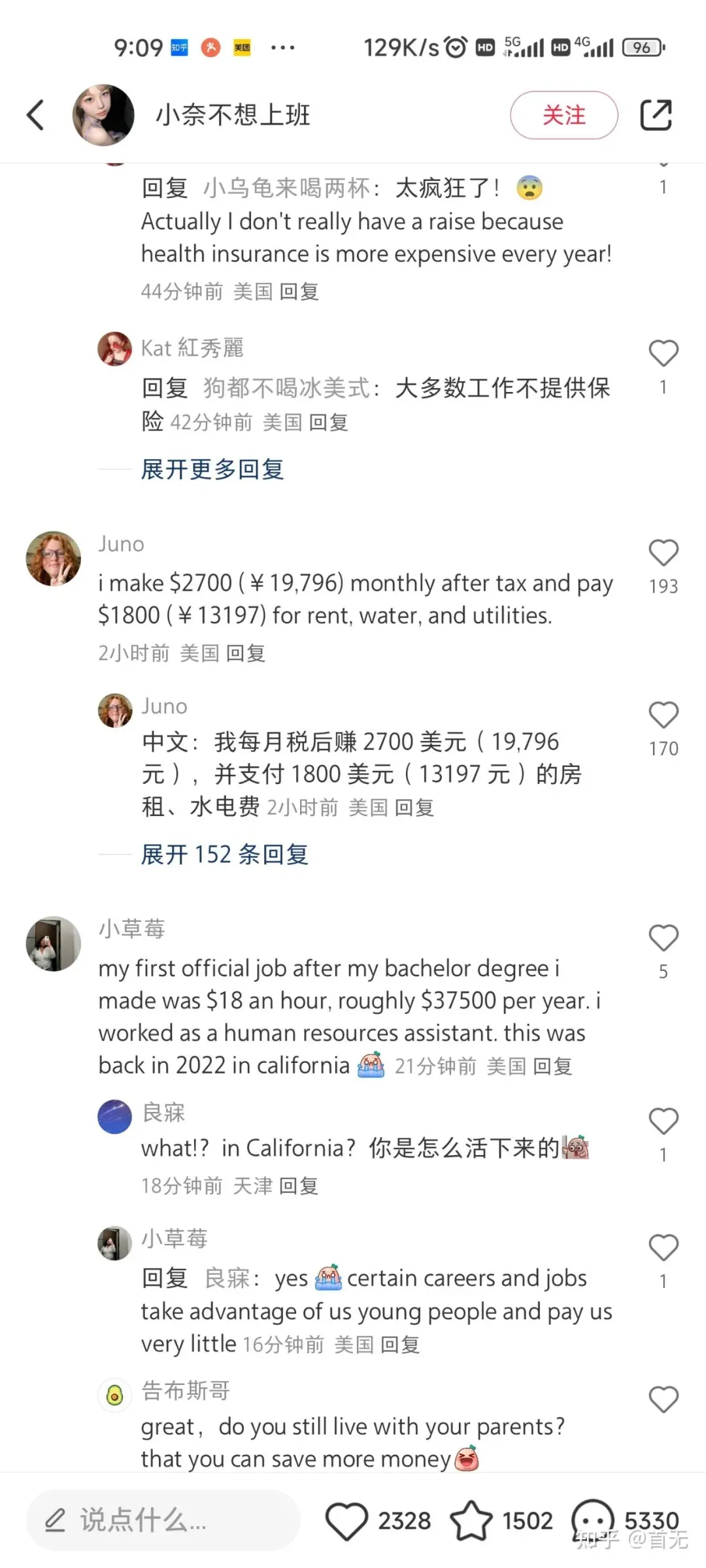This screenshot has width=706, height=1568.
Task: Share this post via the top-right icon
Action: pyautogui.click(x=656, y=115)
